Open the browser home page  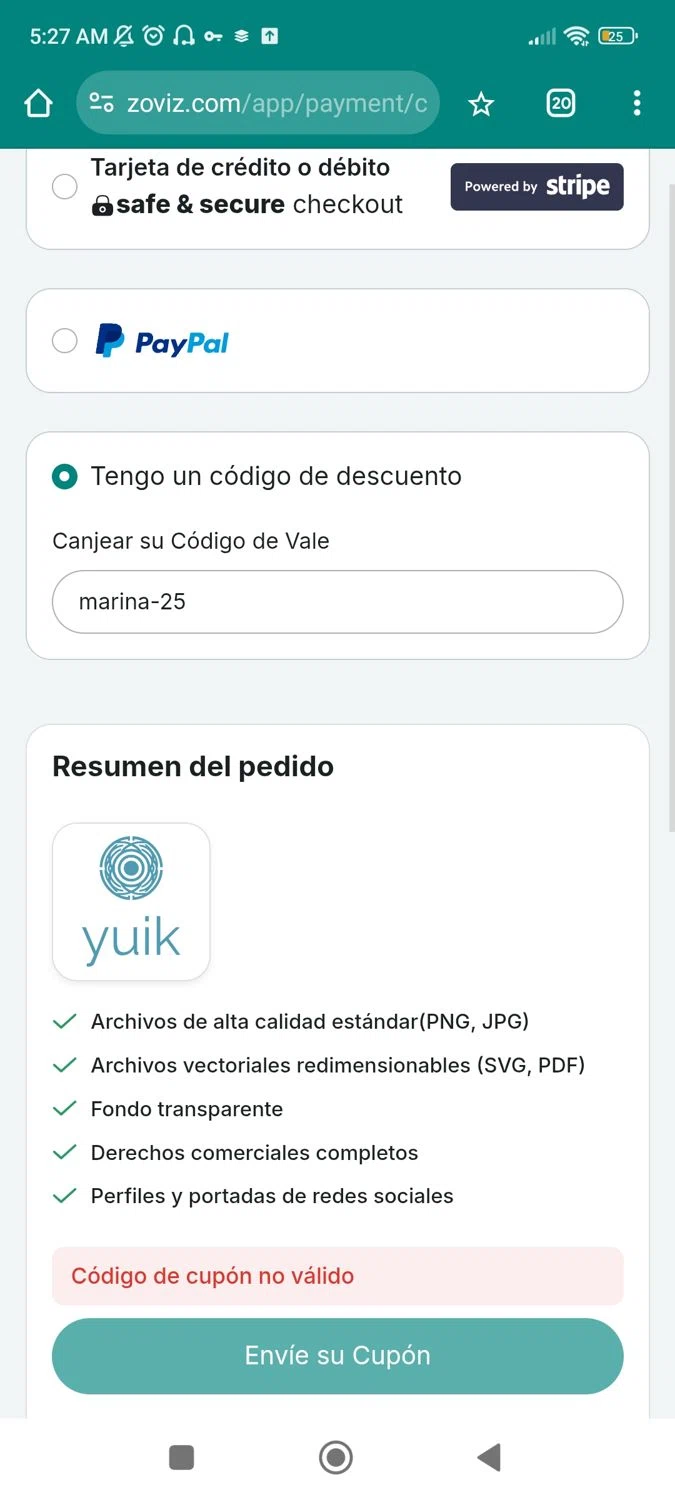point(38,103)
